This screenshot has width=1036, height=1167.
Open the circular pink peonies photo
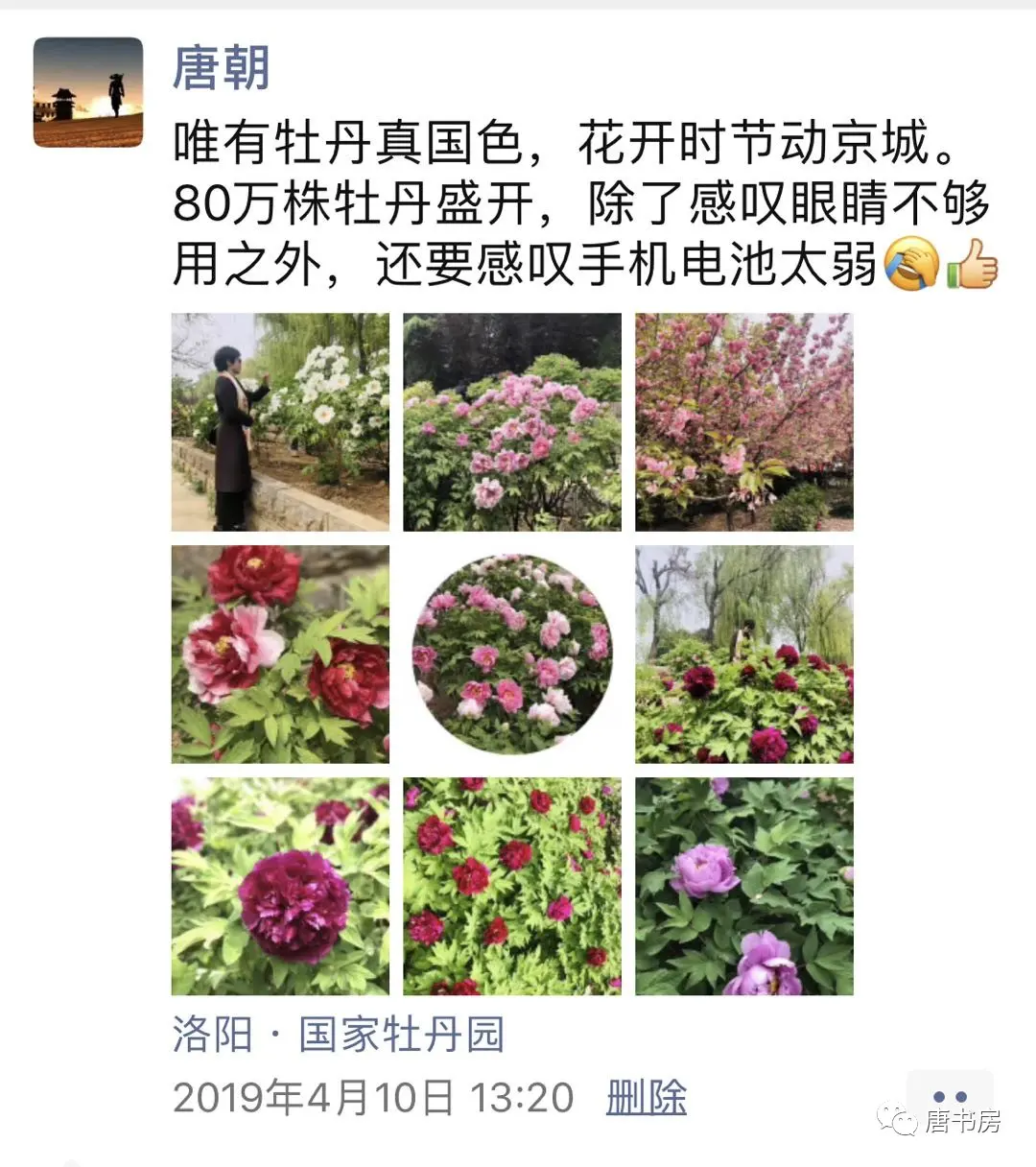[x=511, y=655]
